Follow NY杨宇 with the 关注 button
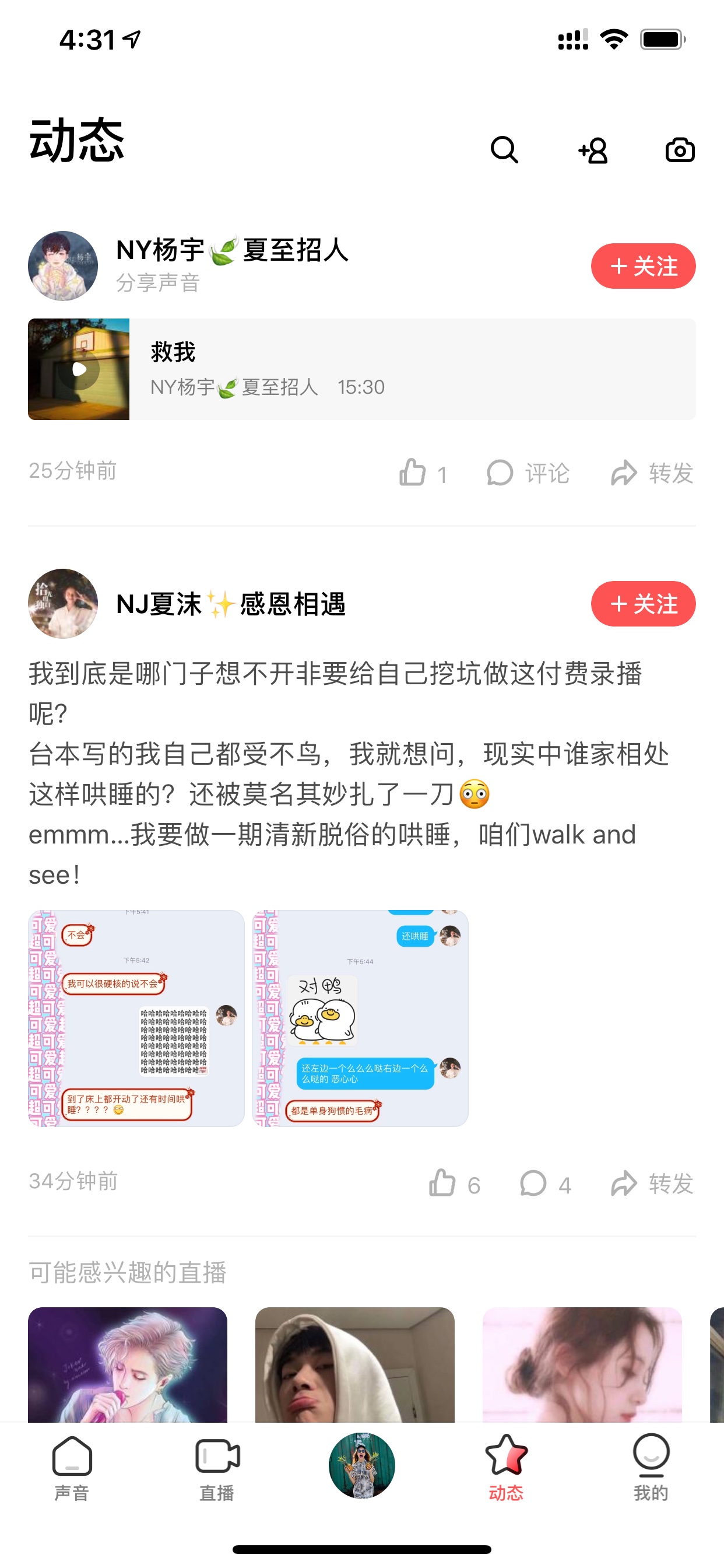 tap(643, 266)
